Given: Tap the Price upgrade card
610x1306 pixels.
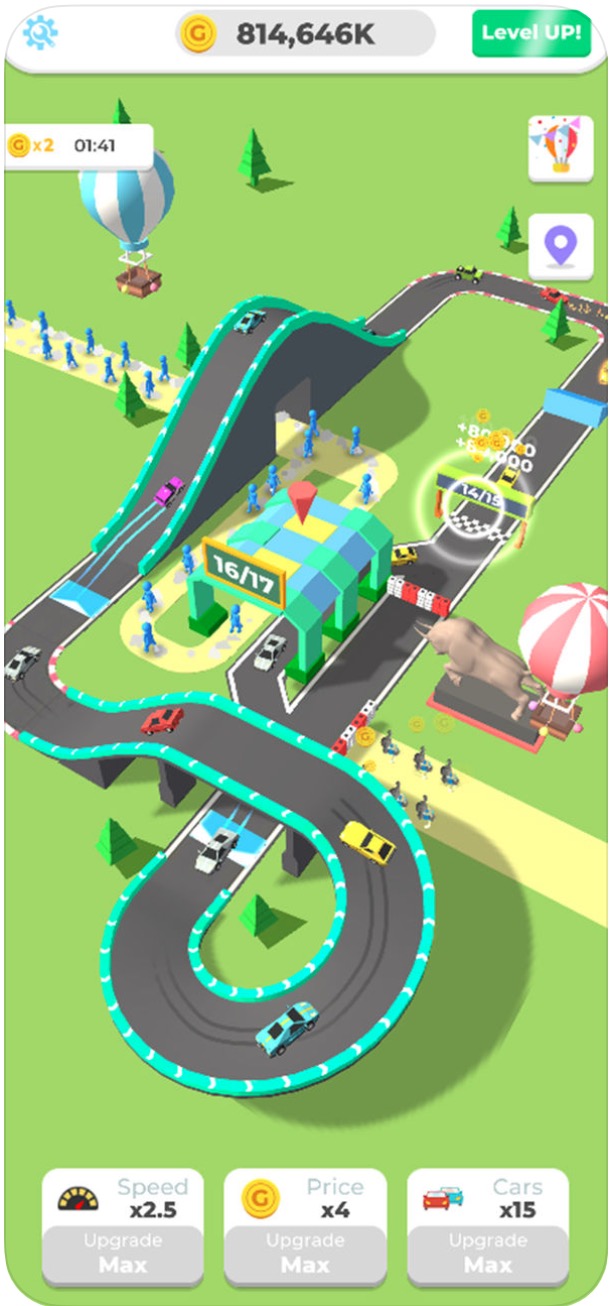Looking at the screenshot, I should tap(305, 1225).
